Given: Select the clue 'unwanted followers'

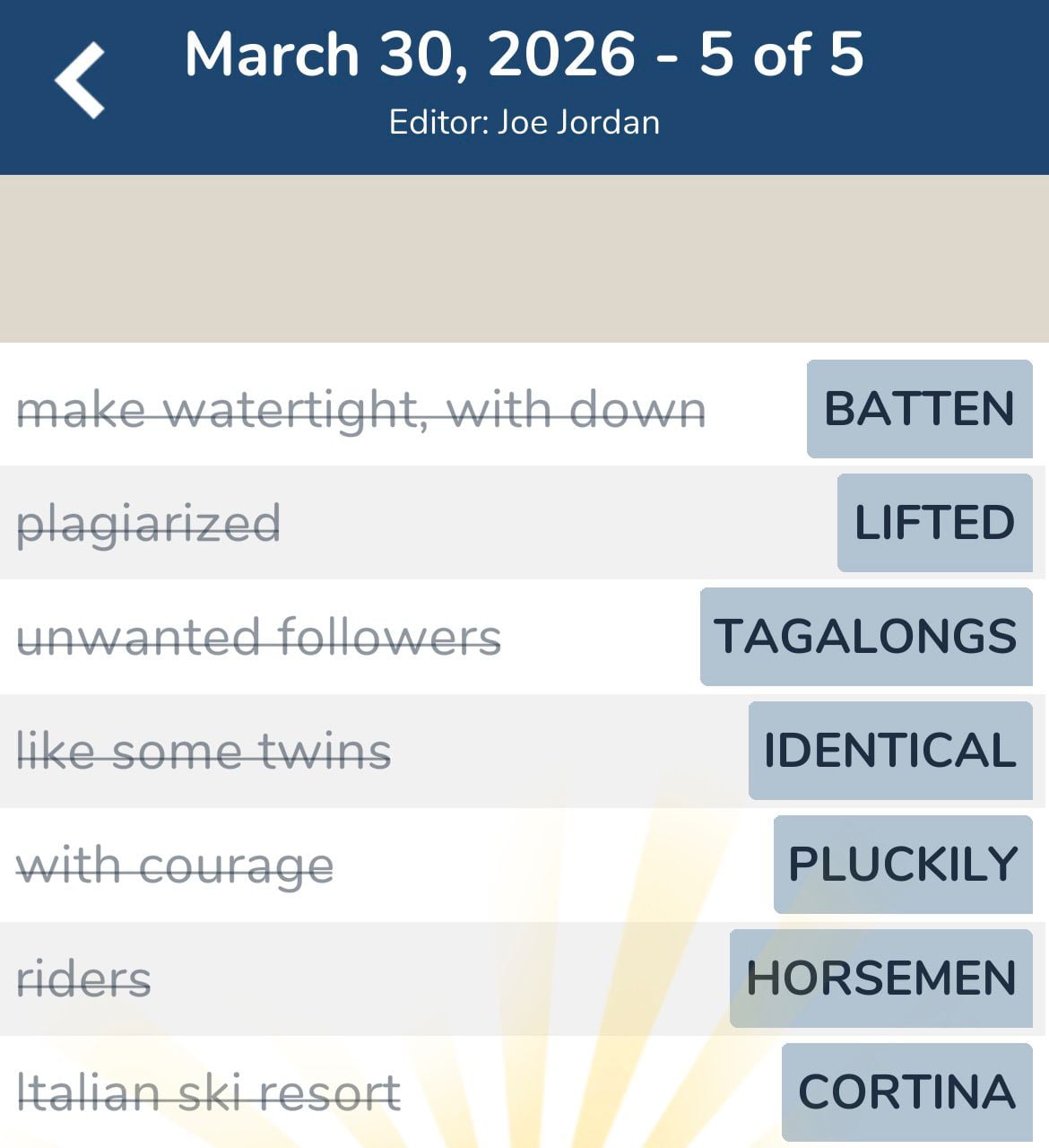Looking at the screenshot, I should 257,637.
